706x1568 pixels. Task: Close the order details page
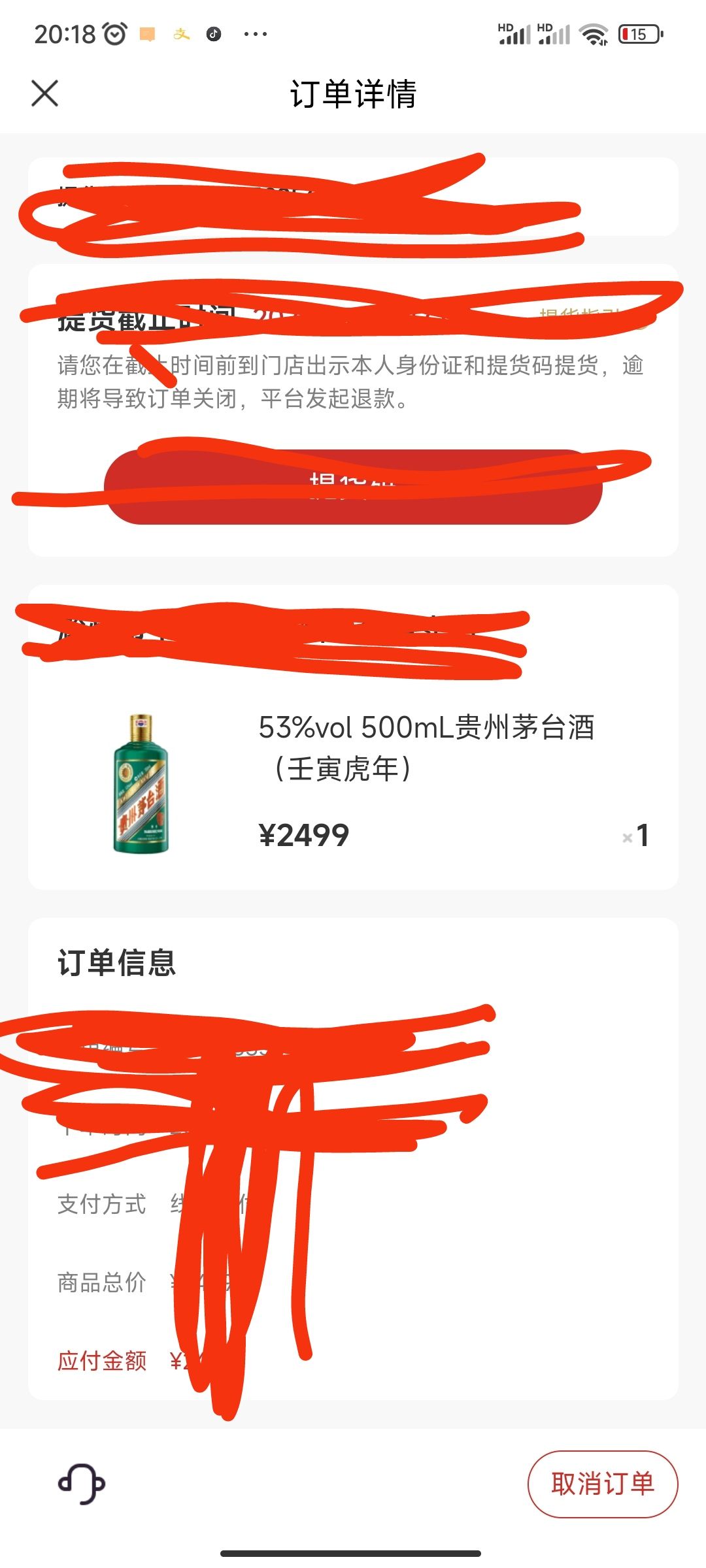[x=44, y=93]
